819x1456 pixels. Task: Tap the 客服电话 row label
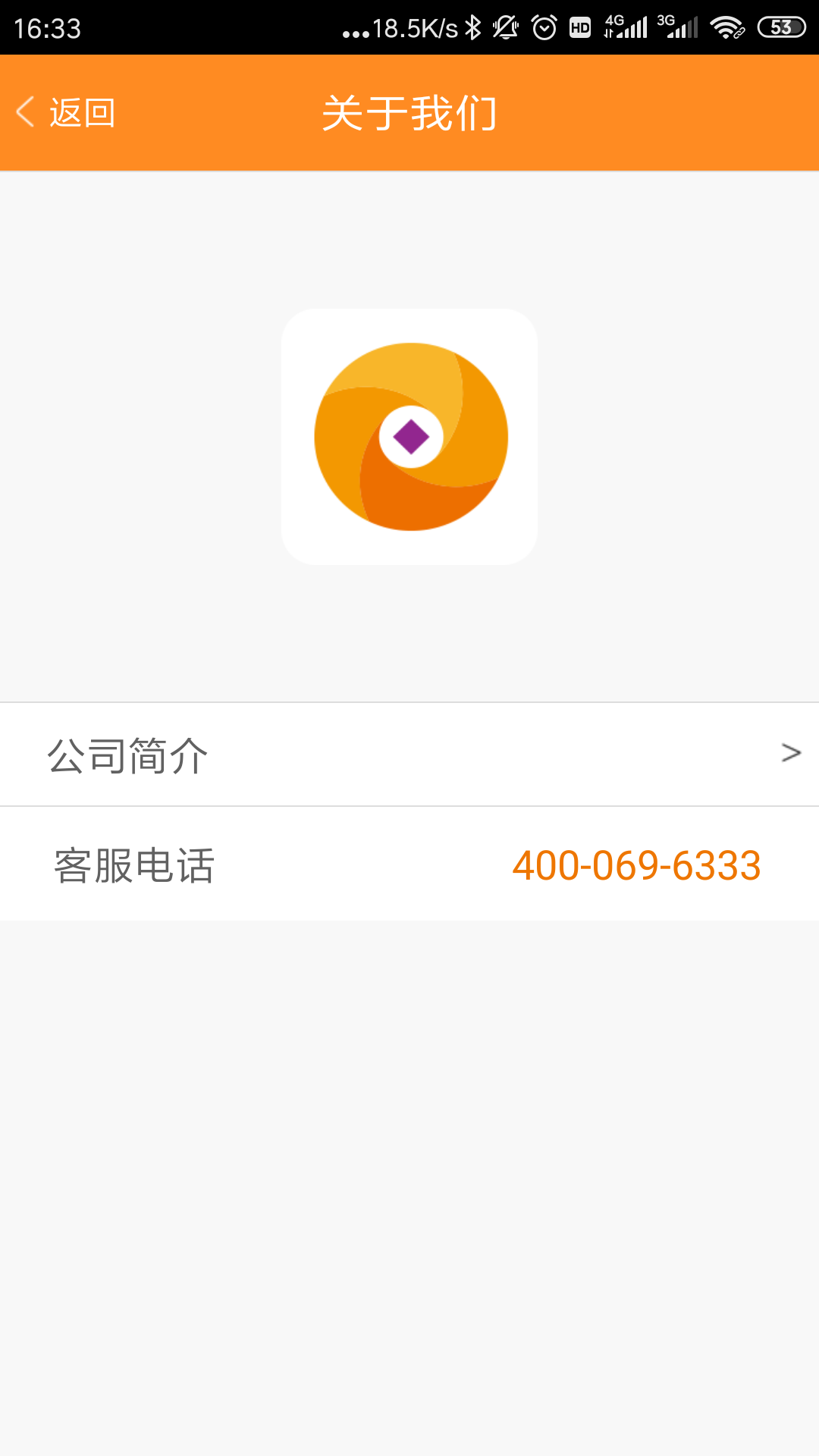[x=133, y=864]
